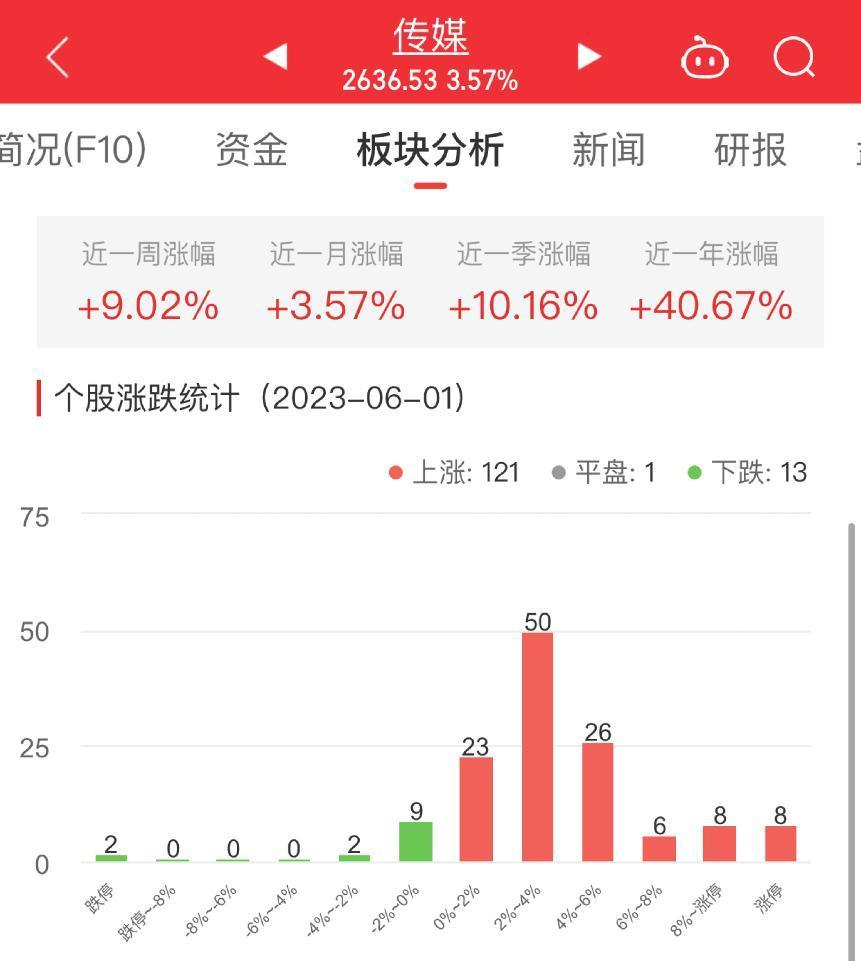
Task: Select the 板块分析 tab
Action: [430, 150]
